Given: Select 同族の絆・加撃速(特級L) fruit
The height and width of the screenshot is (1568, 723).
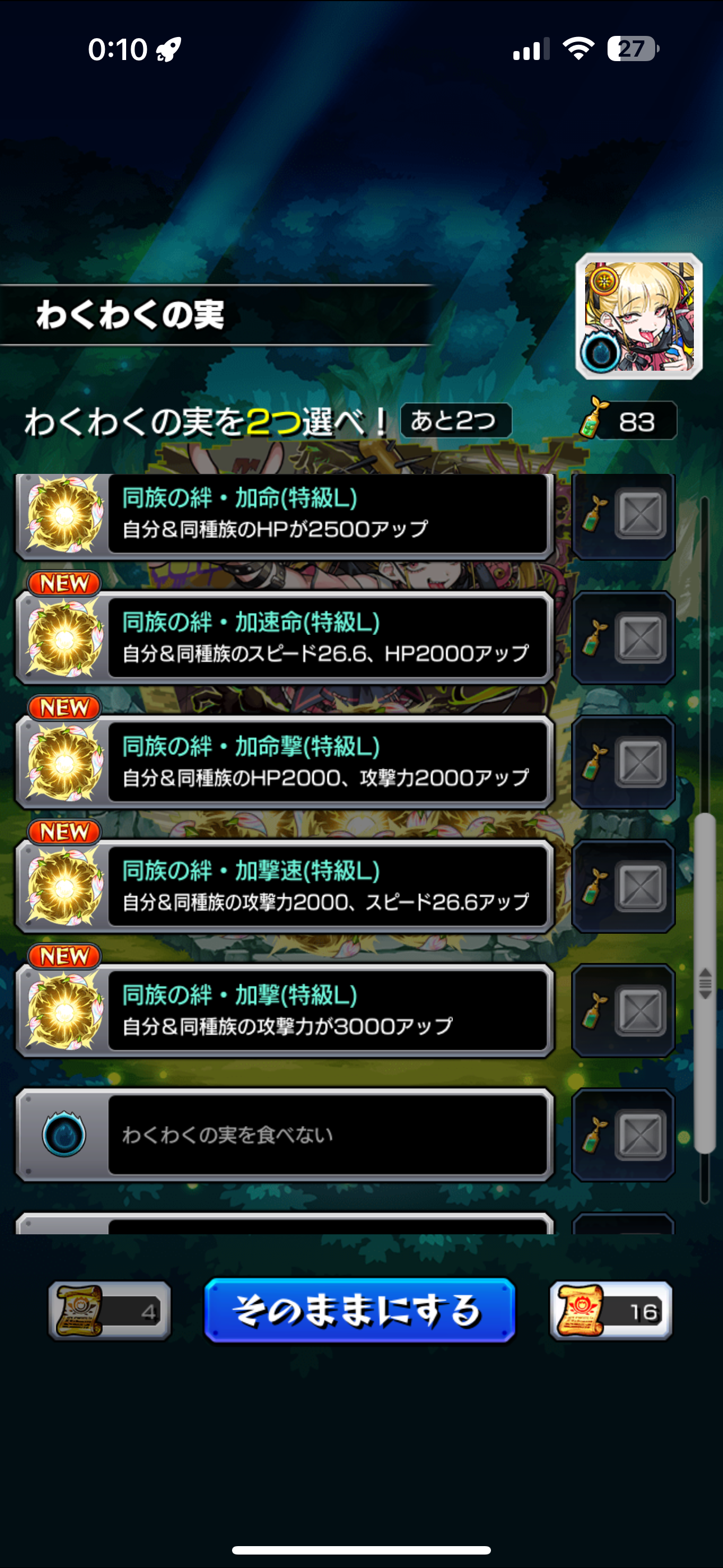Looking at the screenshot, I should [285, 886].
